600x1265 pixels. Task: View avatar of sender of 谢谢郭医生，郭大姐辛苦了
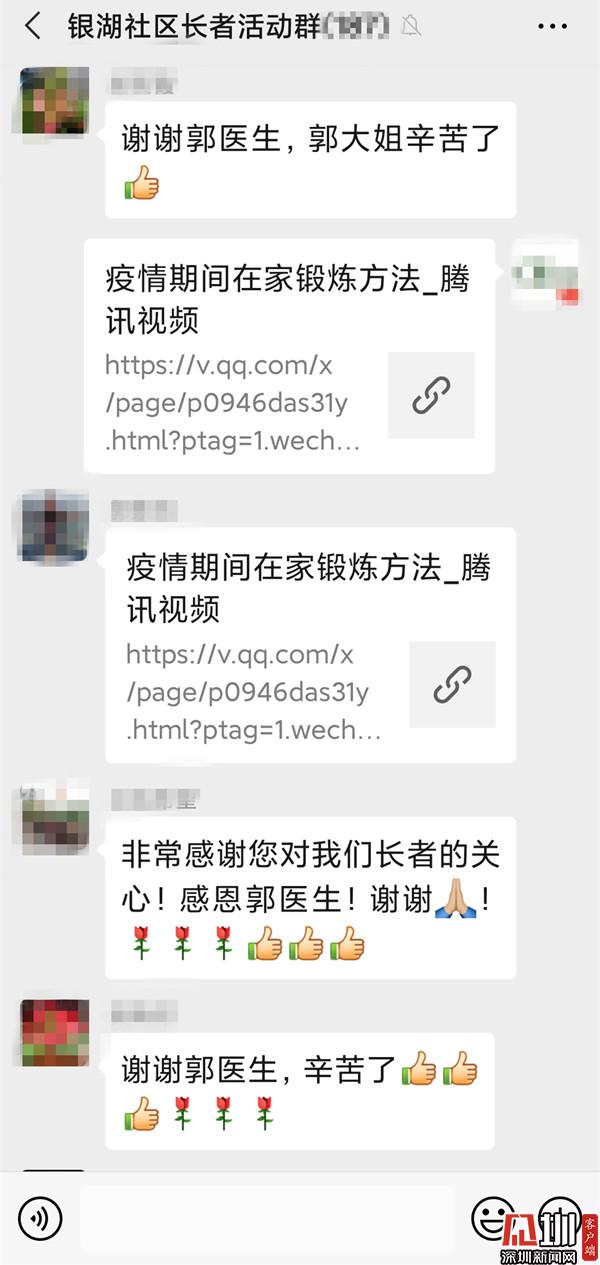(54, 103)
